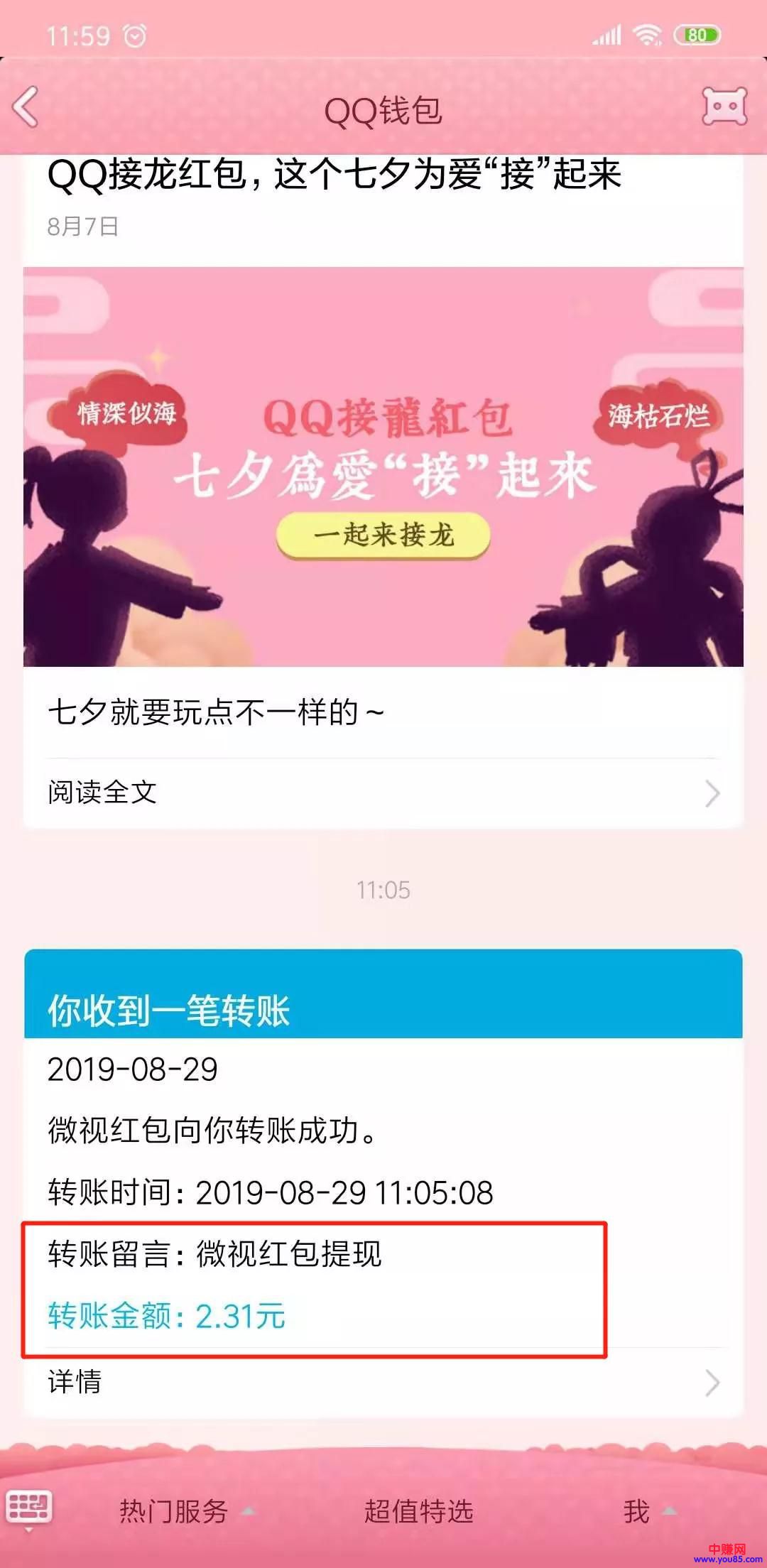767x1568 pixels.
Task: Open the QQ接龙红包 banner article
Action: [383, 467]
